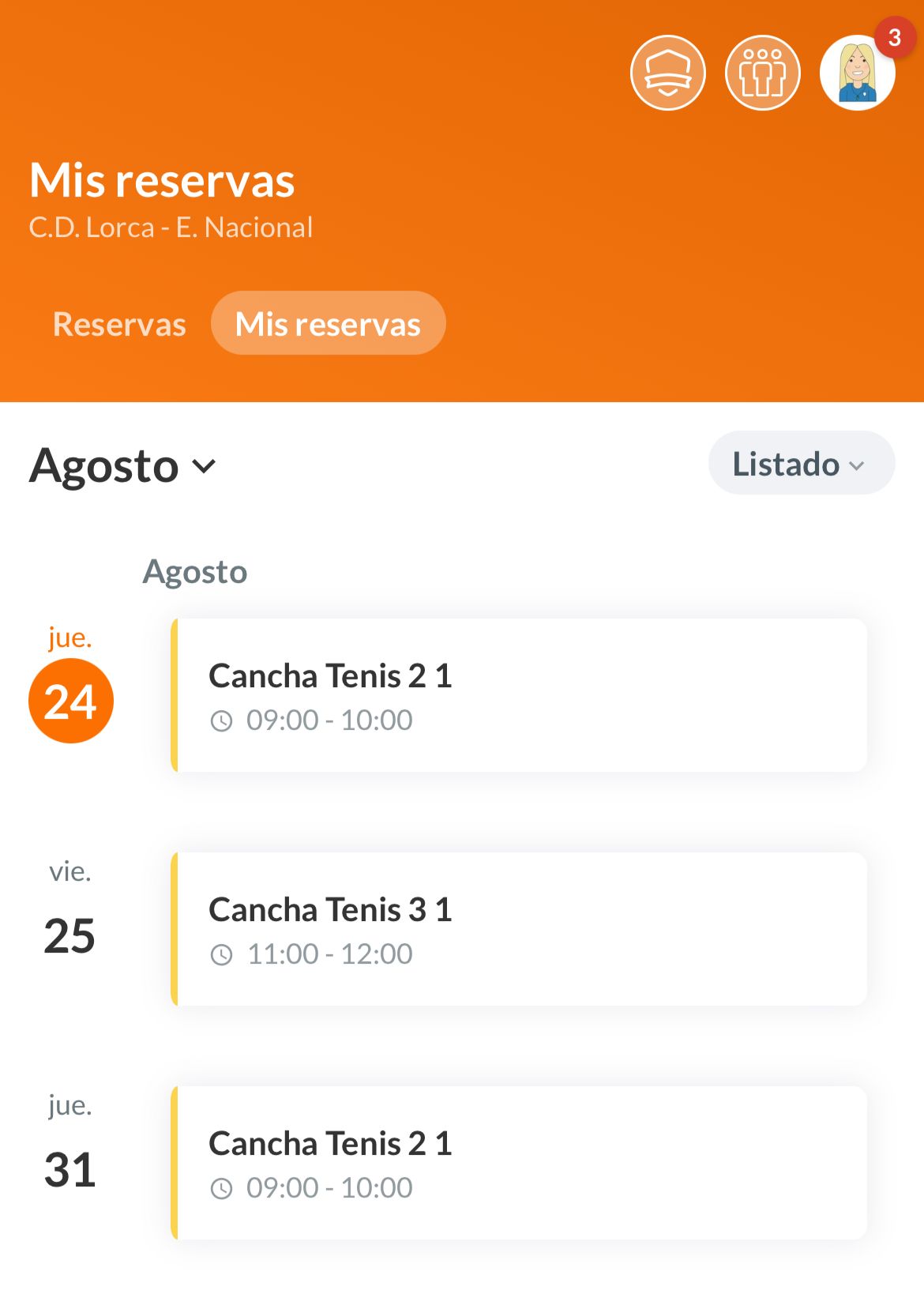View the Cancha Tenis 2 1 booking on the 31st

(x=519, y=1163)
